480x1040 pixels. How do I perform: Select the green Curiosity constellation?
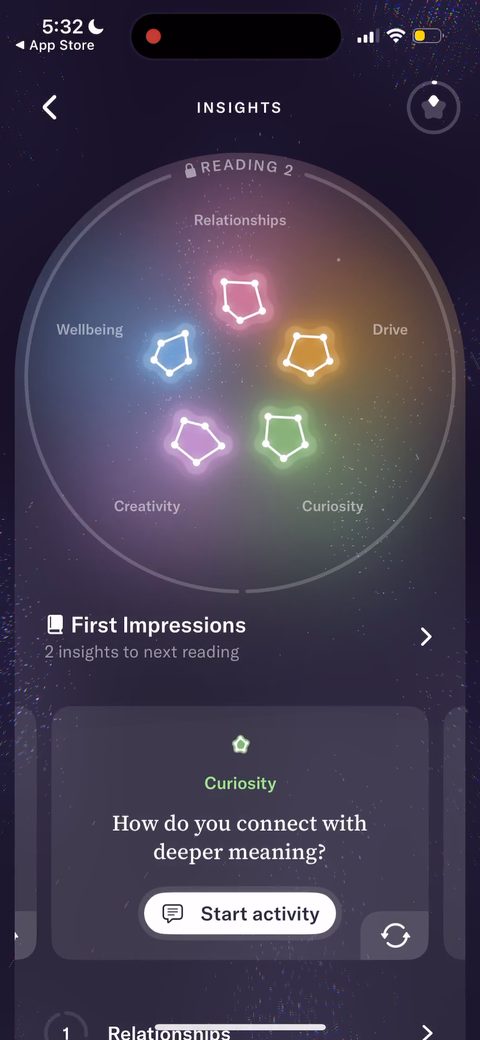(284, 436)
